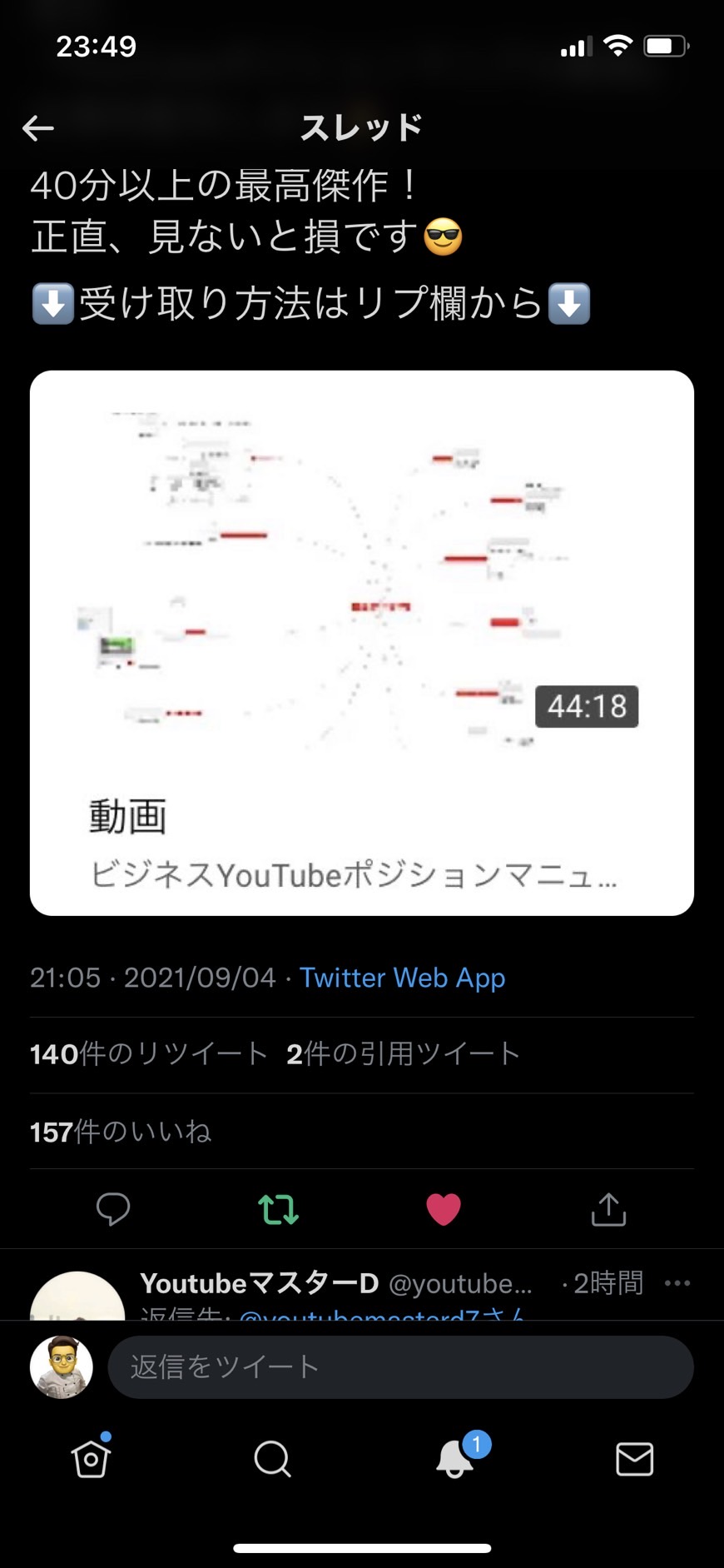724x1568 pixels.
Task: View the 157 likes list
Action: (121, 1132)
